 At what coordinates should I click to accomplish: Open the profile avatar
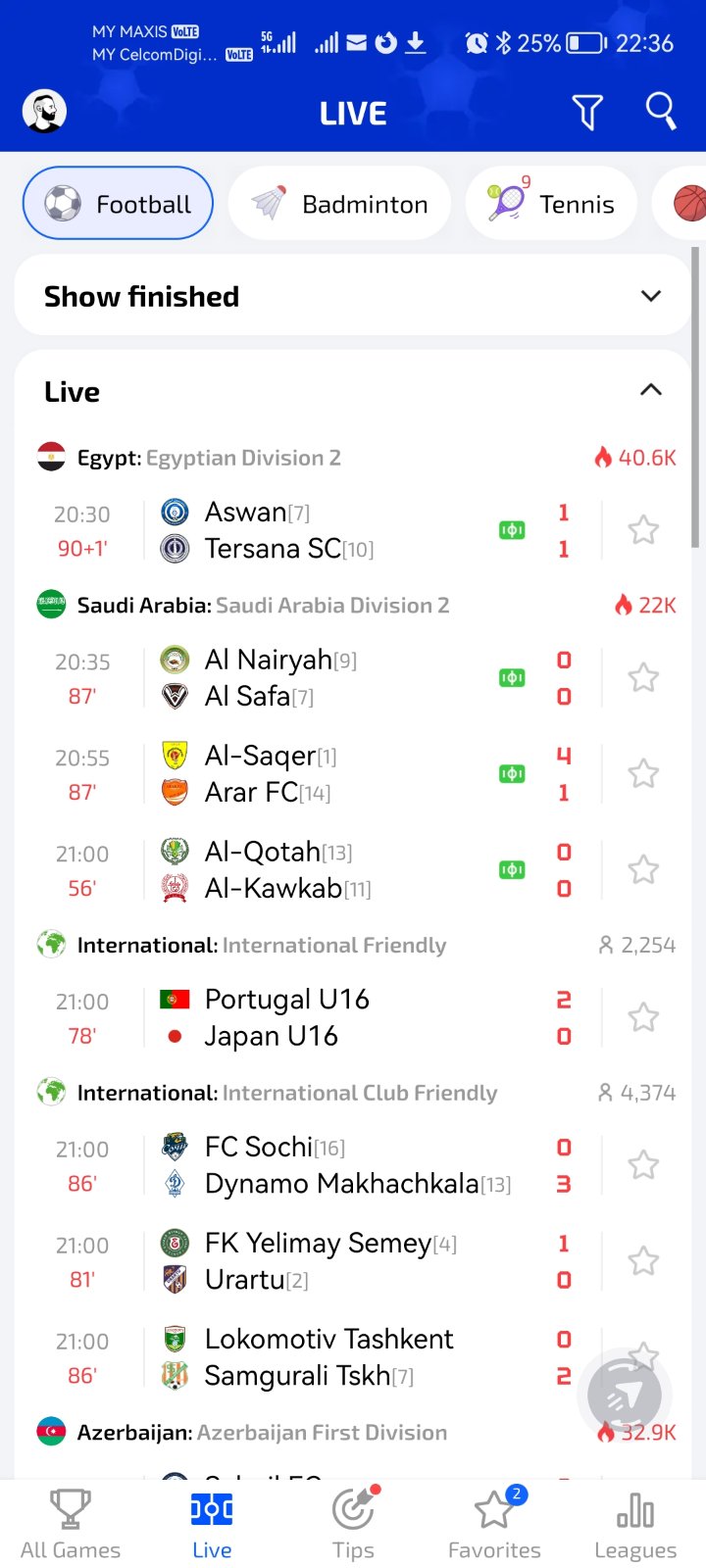point(45,112)
